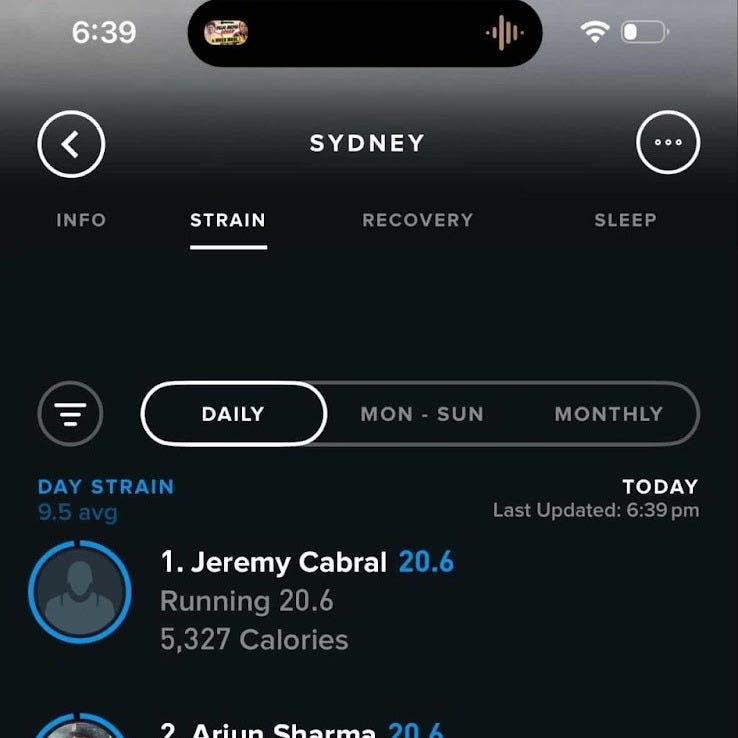
Task: Switch to the Info tab
Action: click(81, 220)
